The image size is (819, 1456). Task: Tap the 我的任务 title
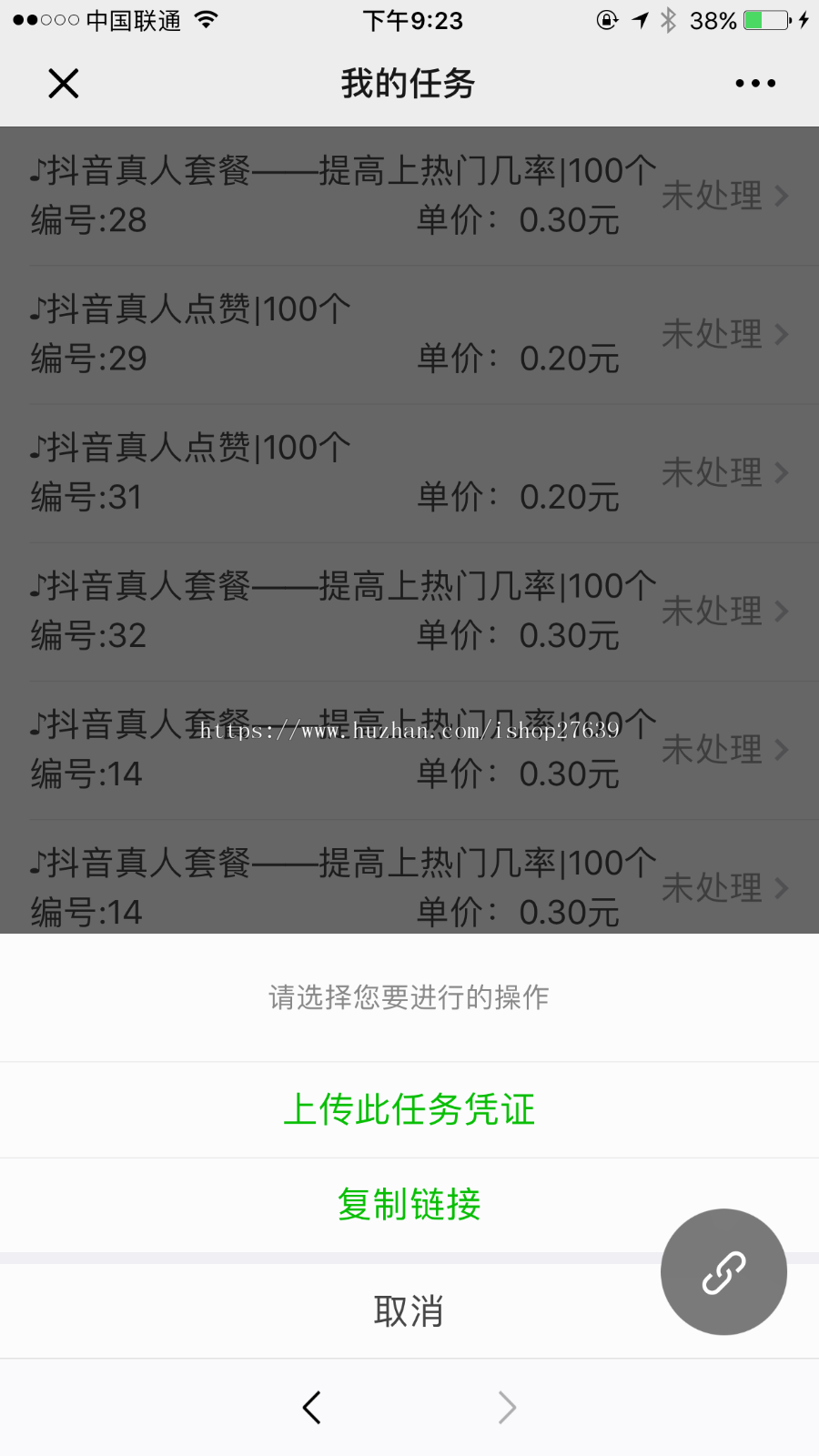409,83
